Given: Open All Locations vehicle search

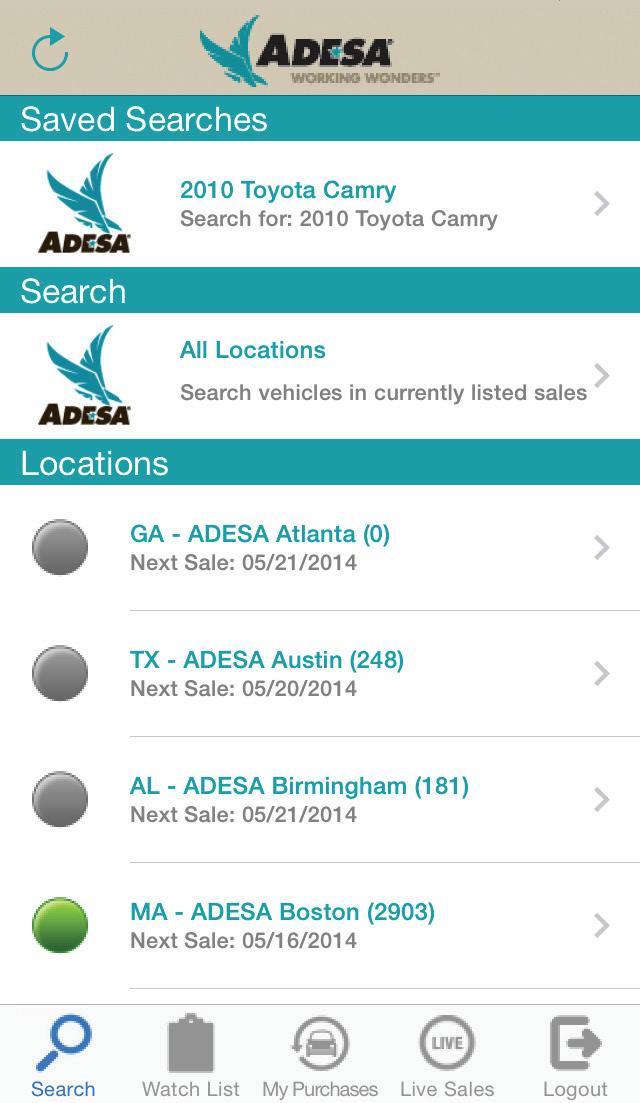Looking at the screenshot, I should (x=320, y=375).
